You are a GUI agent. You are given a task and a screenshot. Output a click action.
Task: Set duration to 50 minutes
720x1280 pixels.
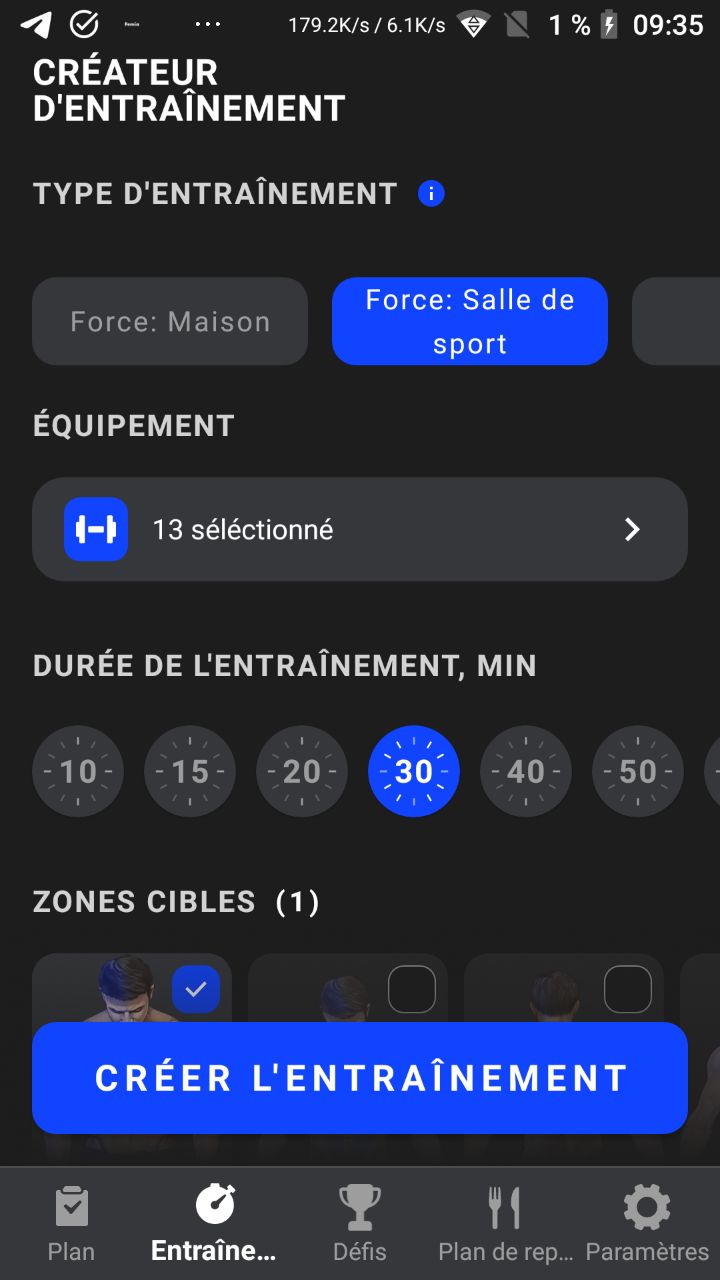point(638,771)
